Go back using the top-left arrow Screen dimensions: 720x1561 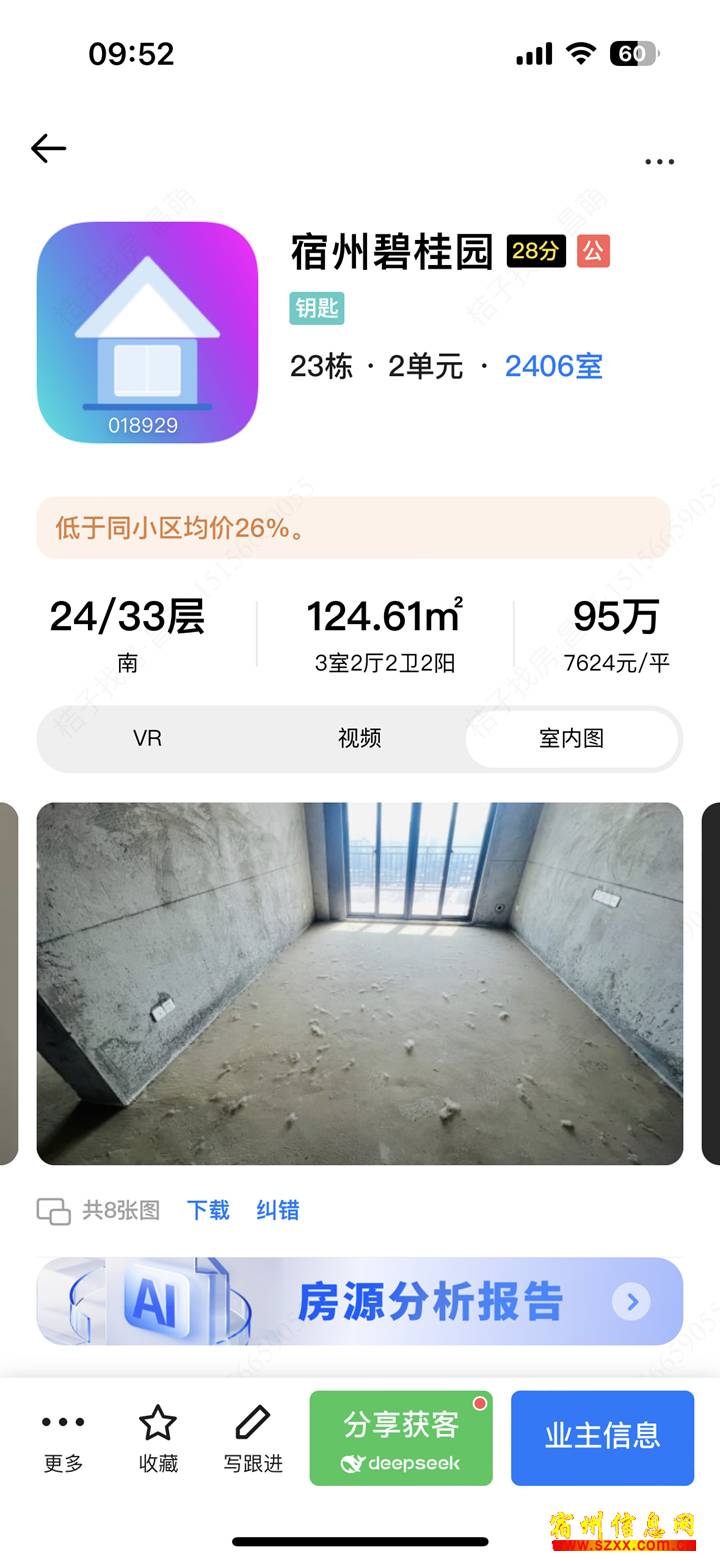pyautogui.click(x=48, y=149)
